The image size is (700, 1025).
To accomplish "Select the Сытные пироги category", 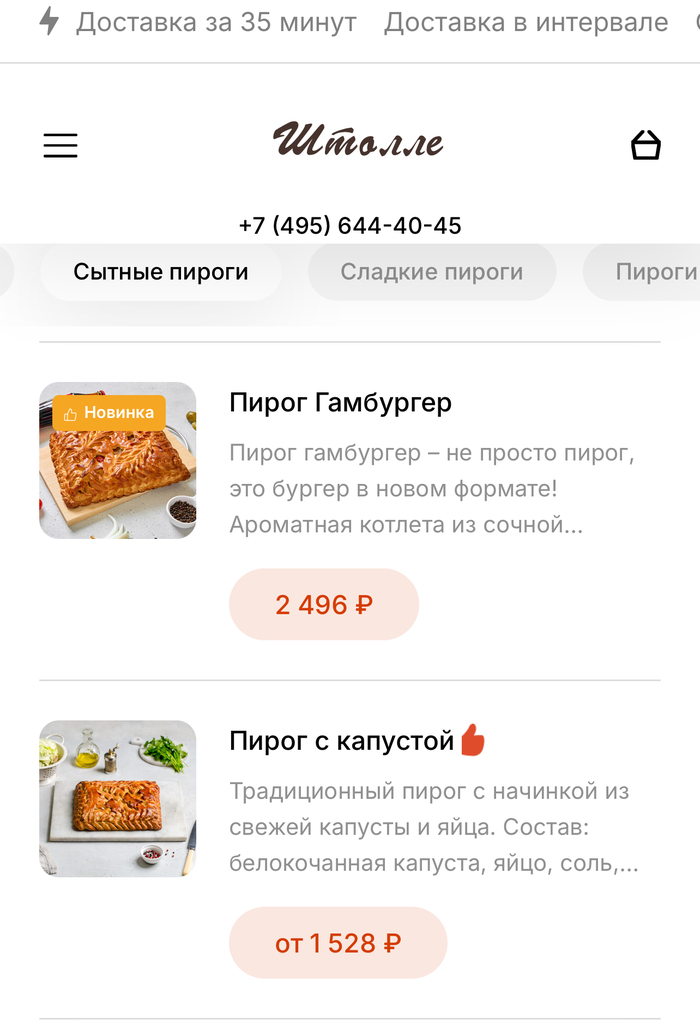I will click(161, 272).
